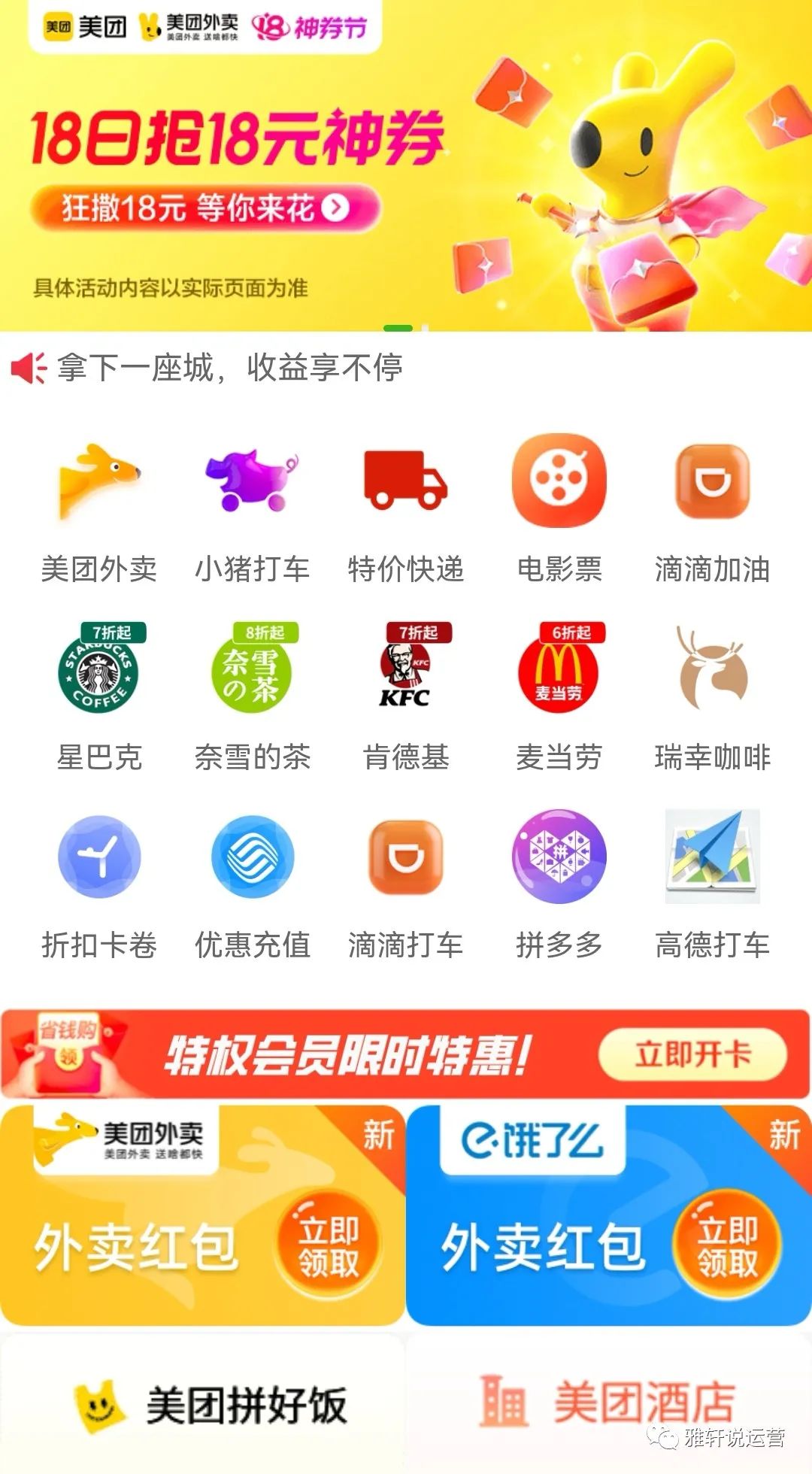Claim the 美团外卖 red packet
812x1474 pixels.
329,1247
